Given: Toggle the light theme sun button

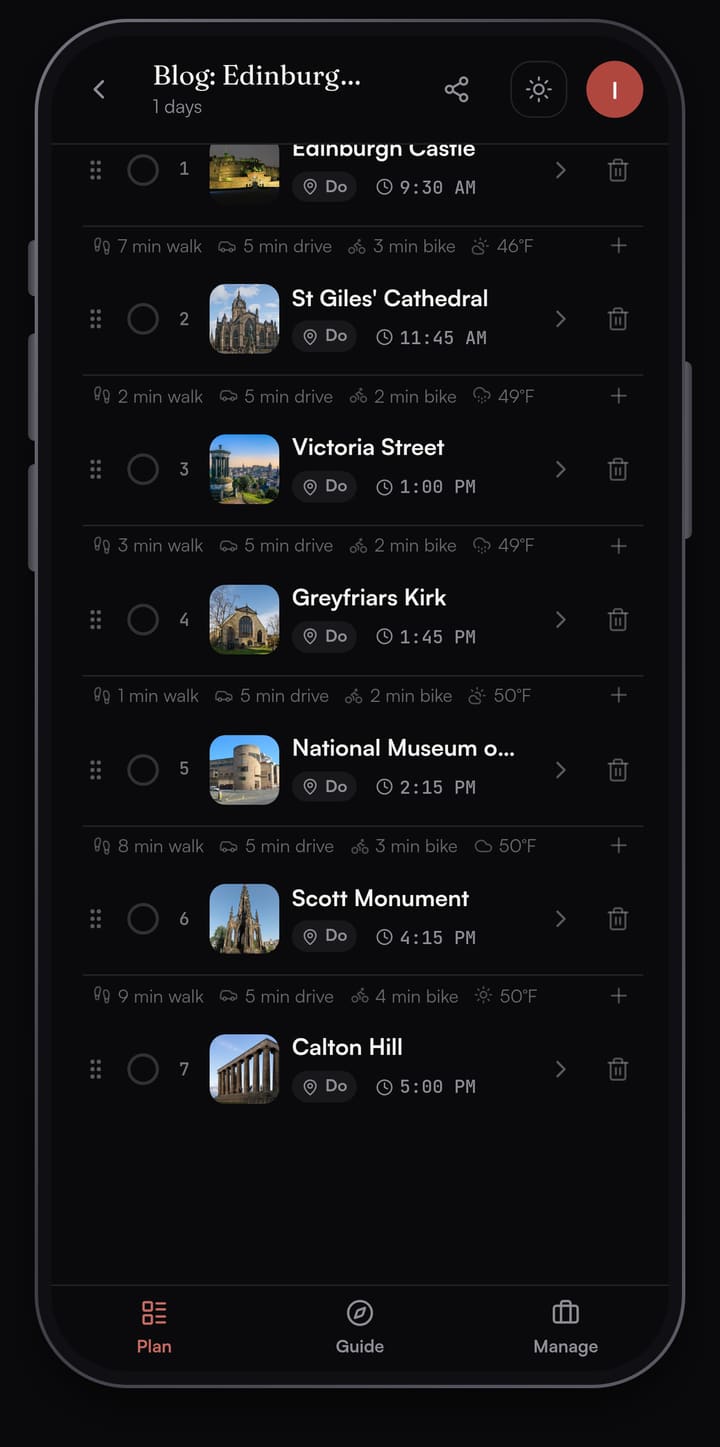Looking at the screenshot, I should [x=538, y=90].
